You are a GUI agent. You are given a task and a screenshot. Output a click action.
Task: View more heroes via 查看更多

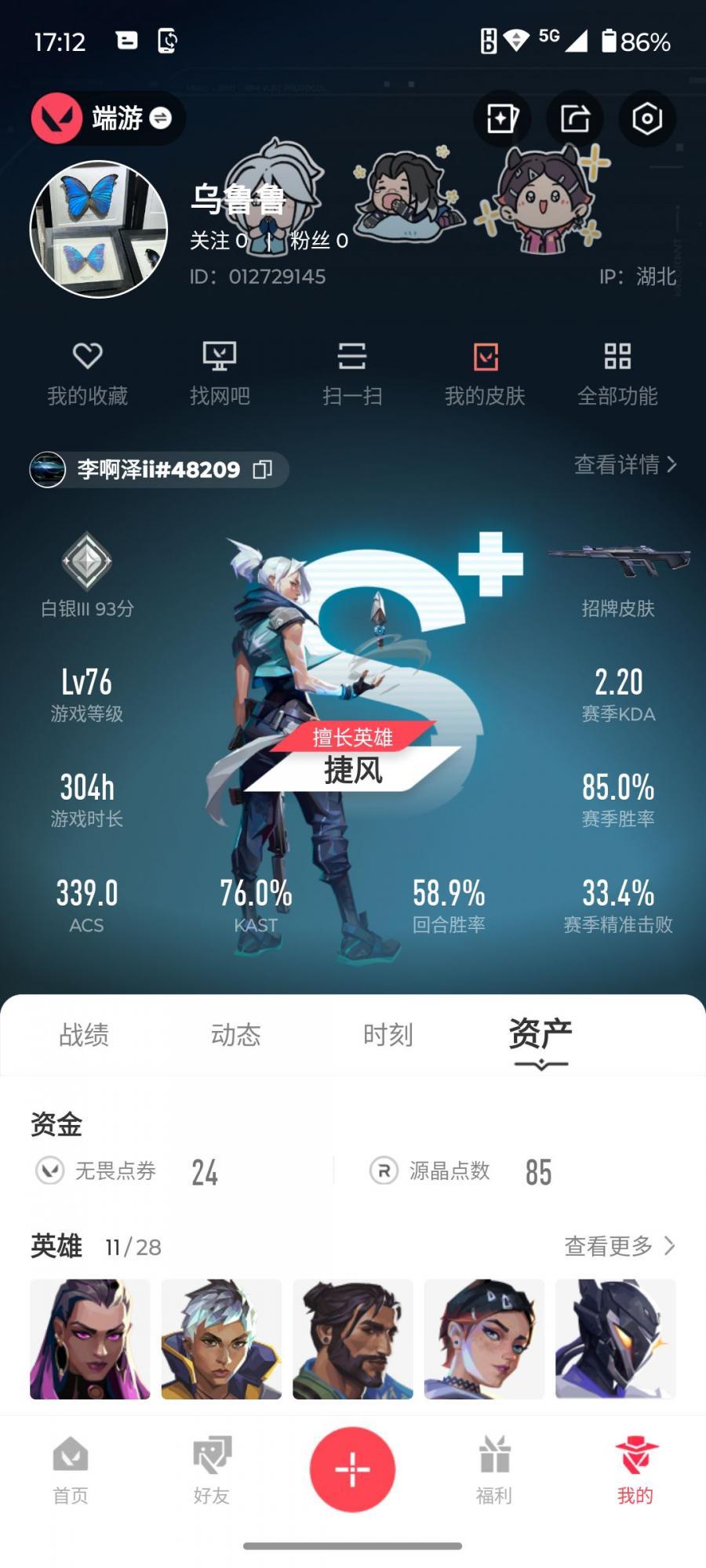pos(619,1246)
